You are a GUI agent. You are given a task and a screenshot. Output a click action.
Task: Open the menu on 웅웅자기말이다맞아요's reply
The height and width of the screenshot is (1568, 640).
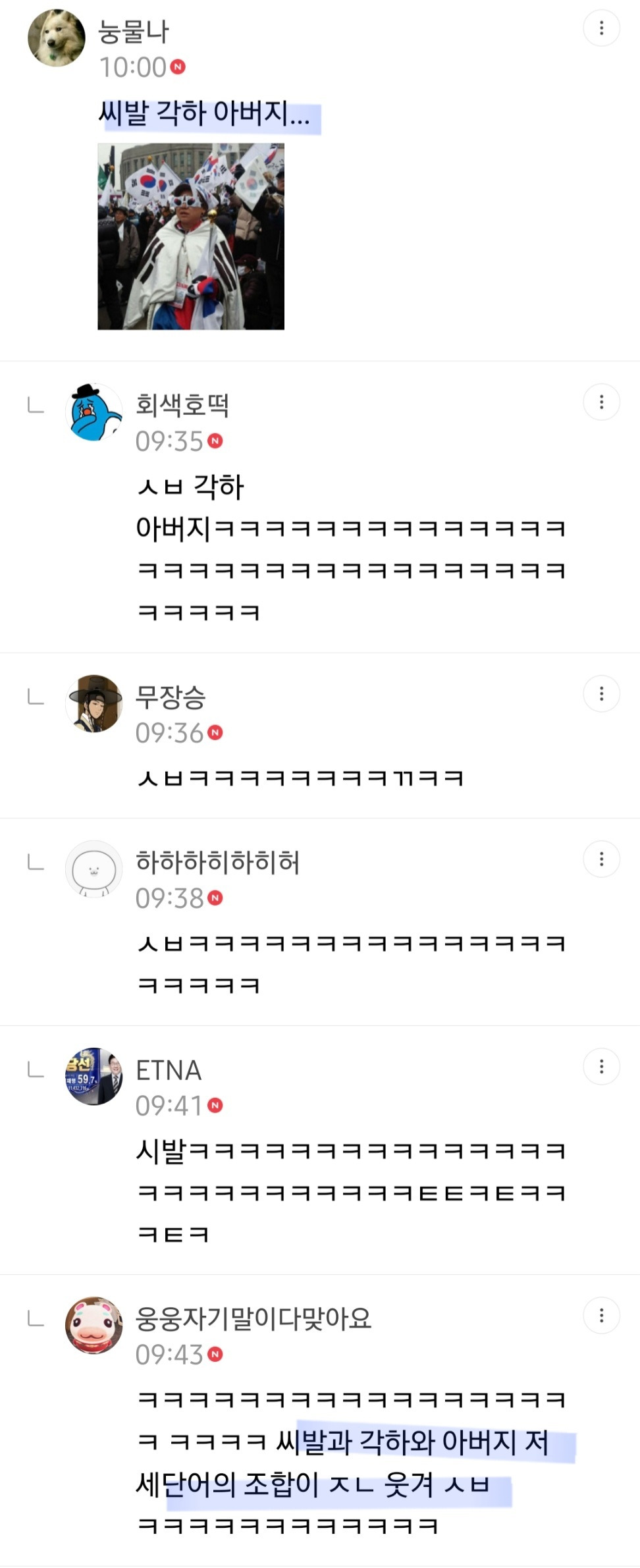click(601, 1315)
